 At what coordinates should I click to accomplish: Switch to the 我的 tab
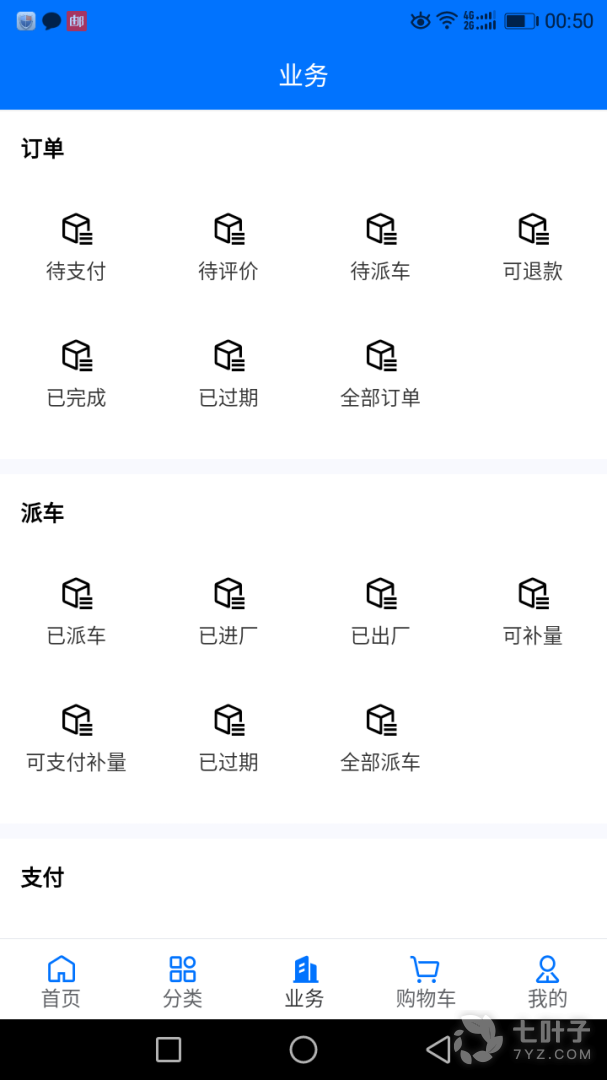[x=547, y=981]
